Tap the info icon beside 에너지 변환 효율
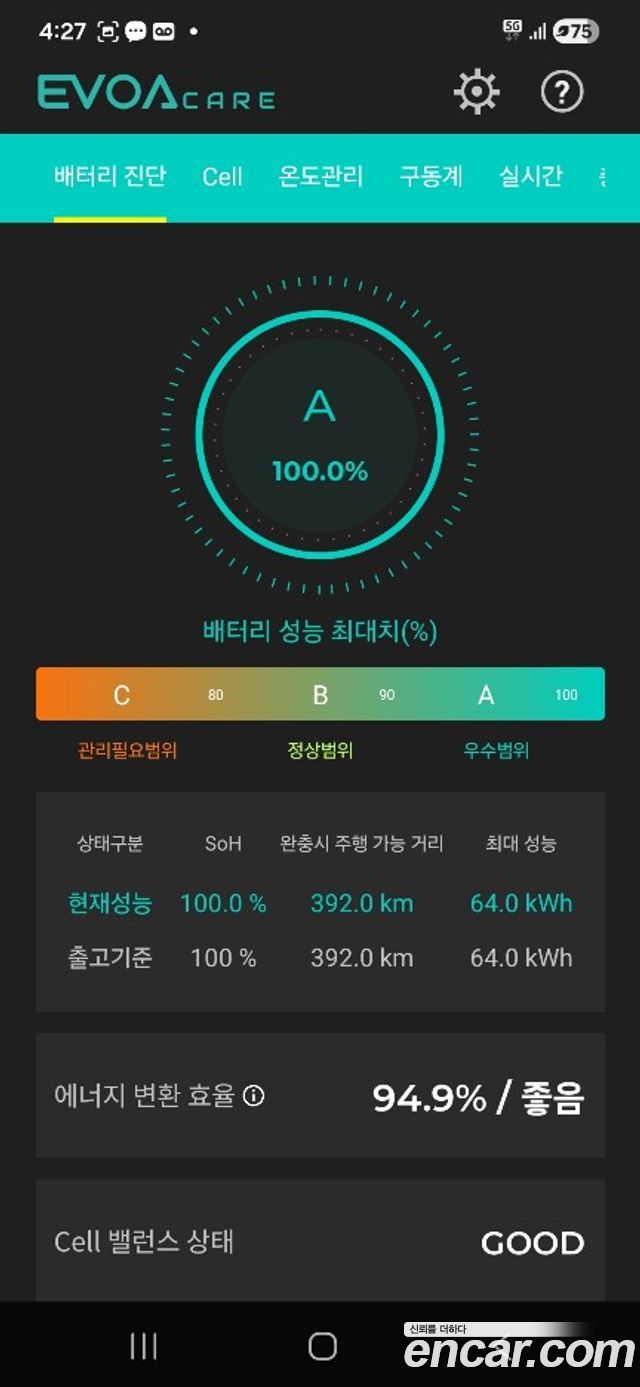The image size is (640, 1387). coord(254,1097)
